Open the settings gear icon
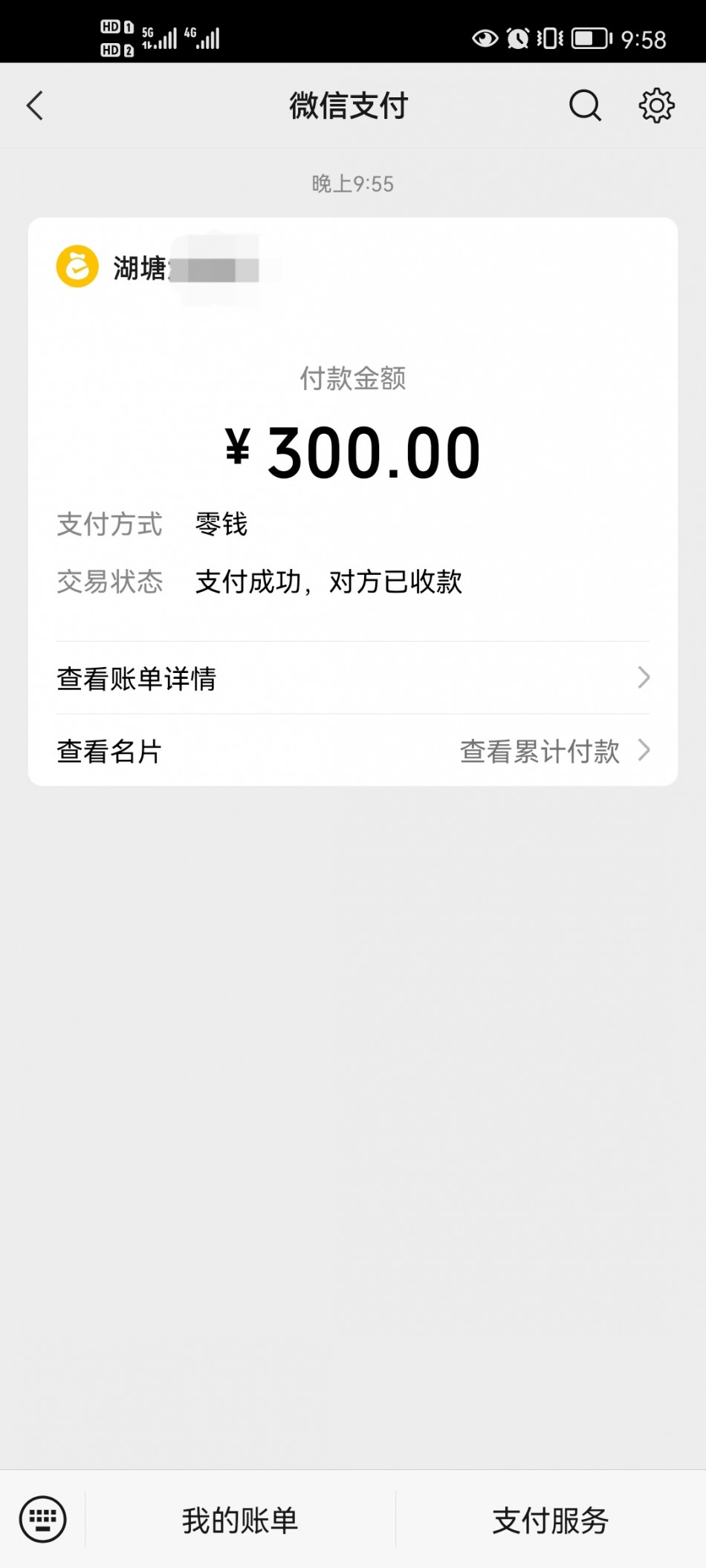Image resolution: width=706 pixels, height=1568 pixels. point(656,105)
